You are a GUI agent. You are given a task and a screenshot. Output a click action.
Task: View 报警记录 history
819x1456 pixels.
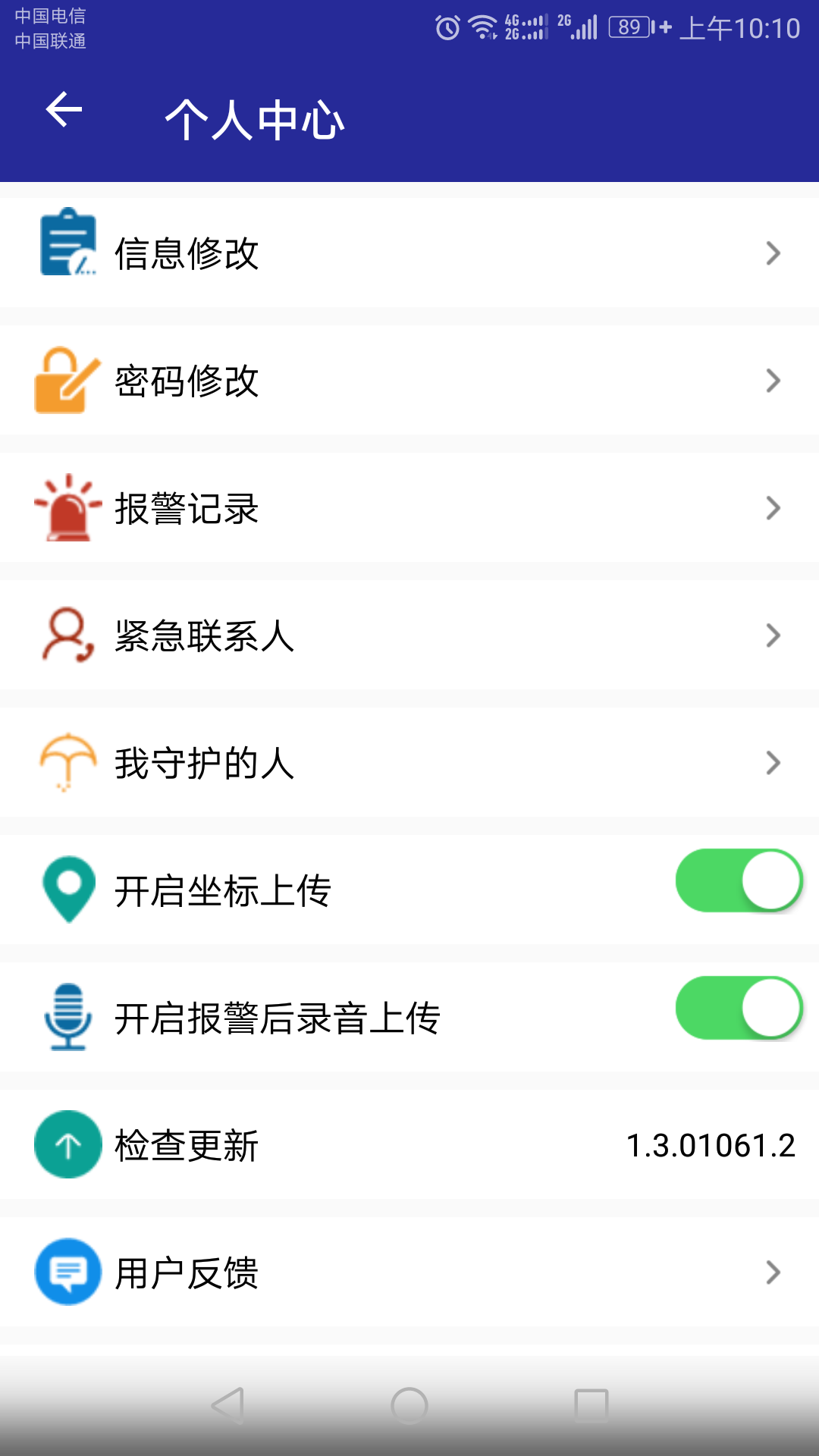click(x=409, y=508)
